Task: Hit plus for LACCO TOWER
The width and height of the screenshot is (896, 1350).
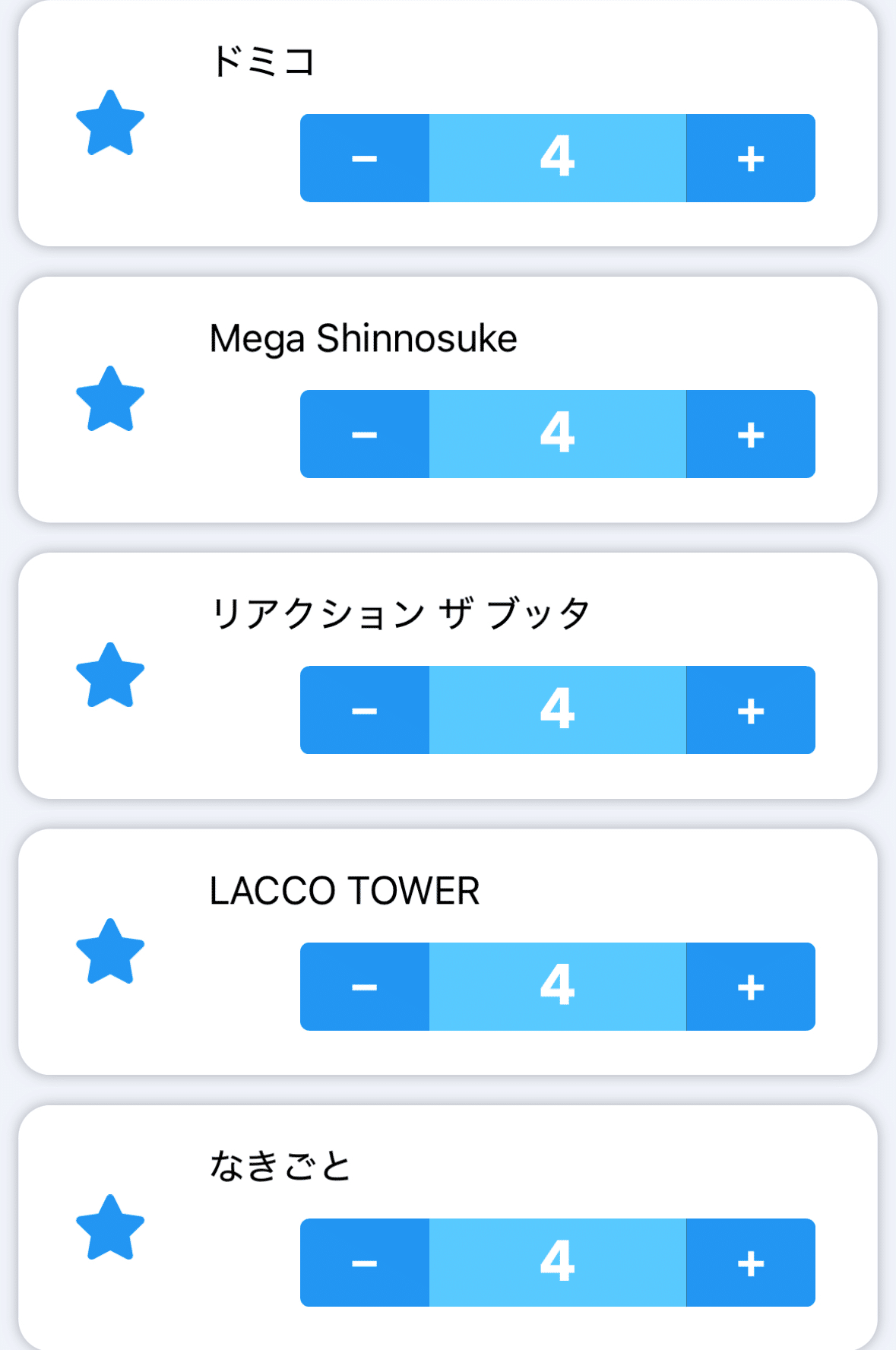Action: [750, 987]
